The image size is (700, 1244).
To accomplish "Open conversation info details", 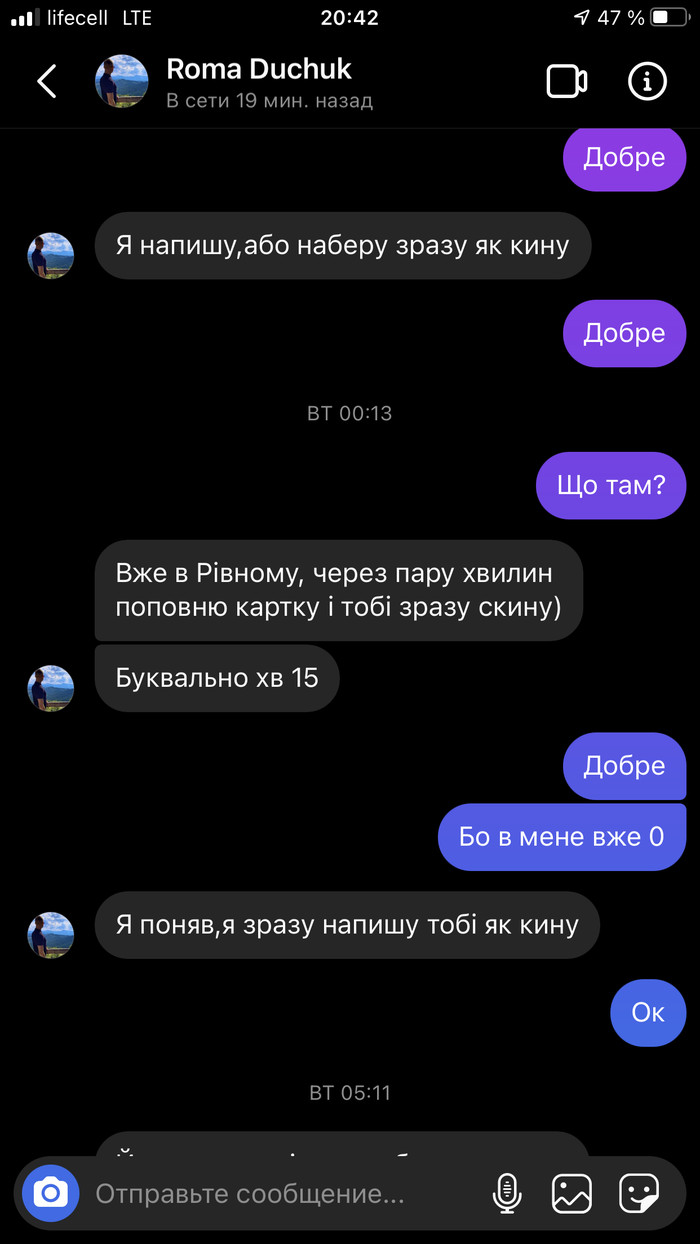I will [x=647, y=82].
